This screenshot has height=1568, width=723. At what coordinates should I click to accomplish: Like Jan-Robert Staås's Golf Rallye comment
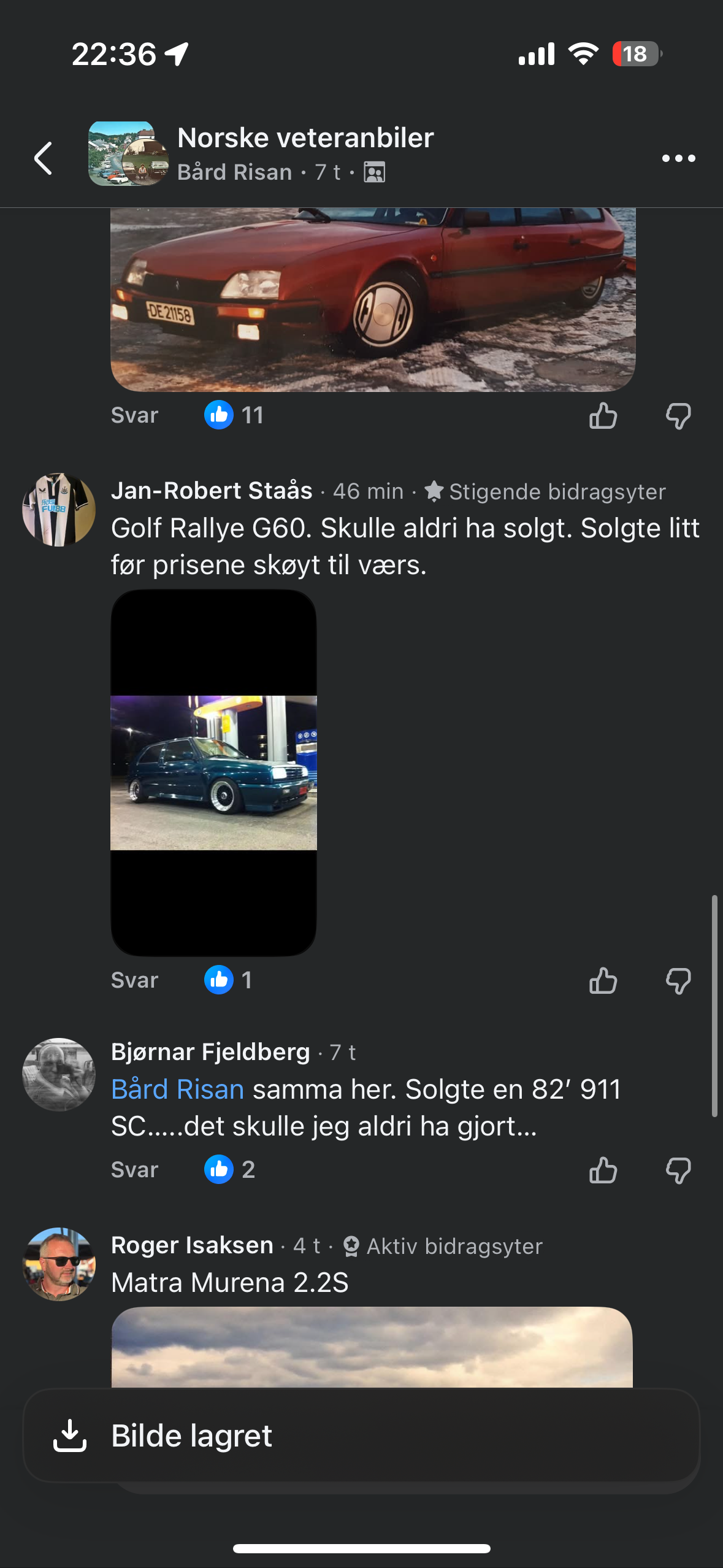pyautogui.click(x=603, y=980)
